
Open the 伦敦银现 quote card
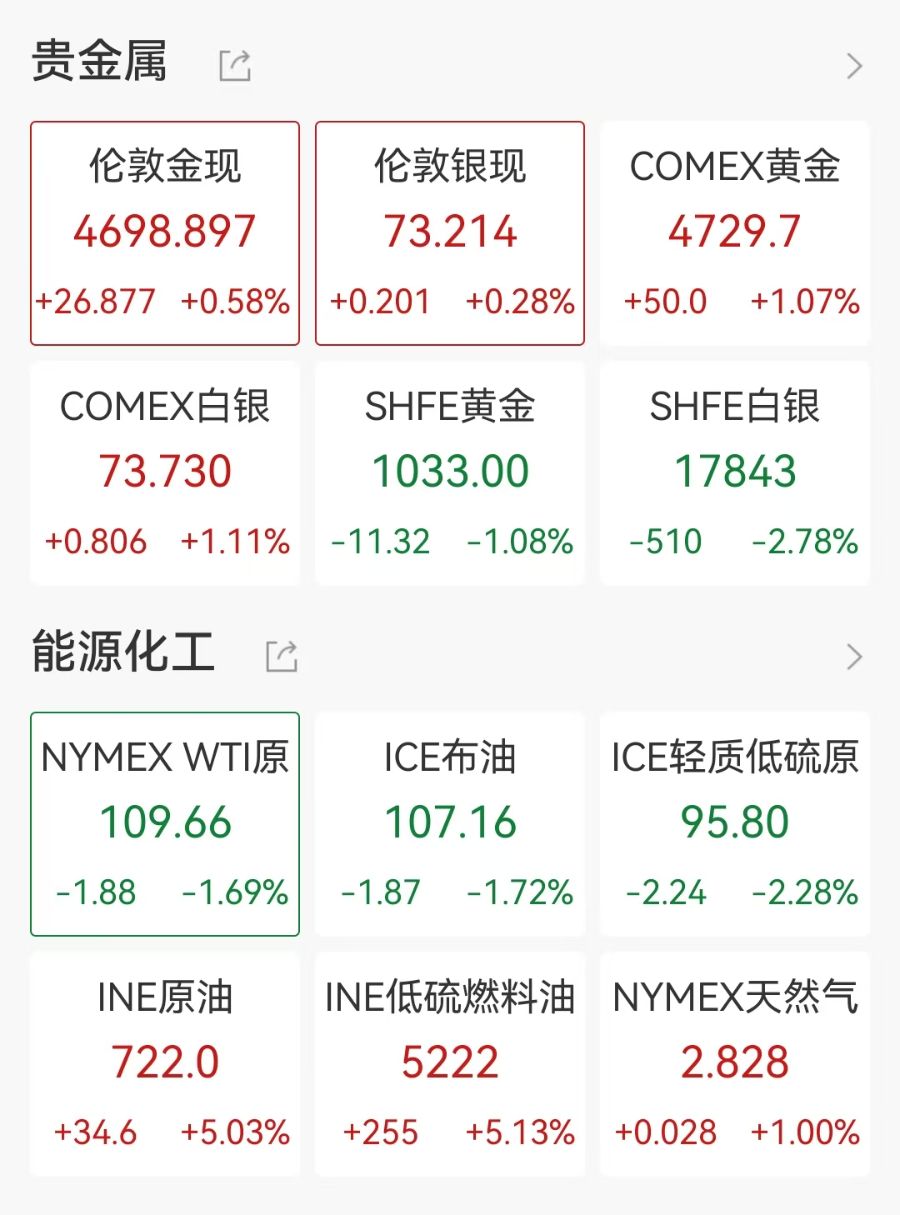[450, 233]
